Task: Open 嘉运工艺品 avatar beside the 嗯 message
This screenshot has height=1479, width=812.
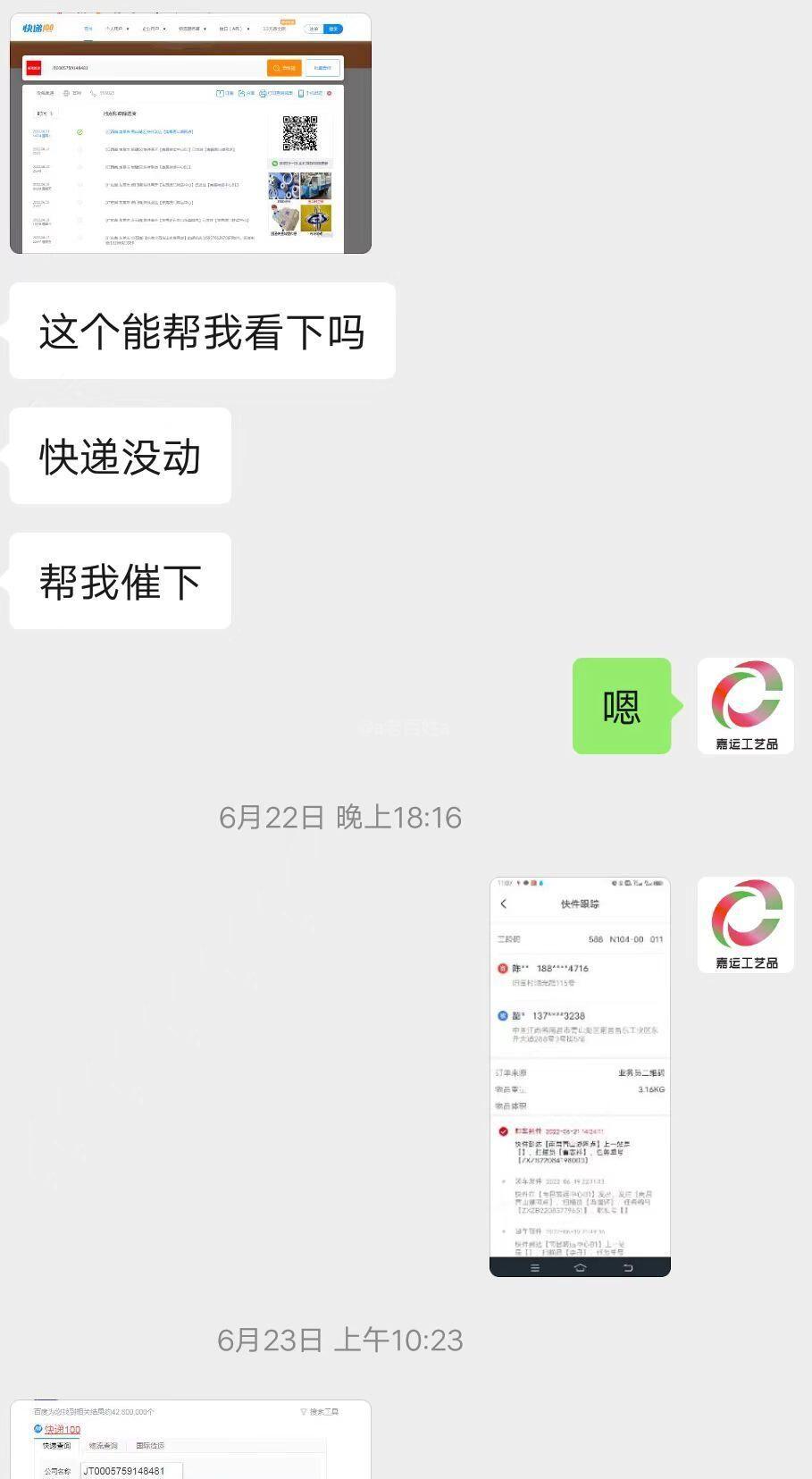Action: (745, 706)
